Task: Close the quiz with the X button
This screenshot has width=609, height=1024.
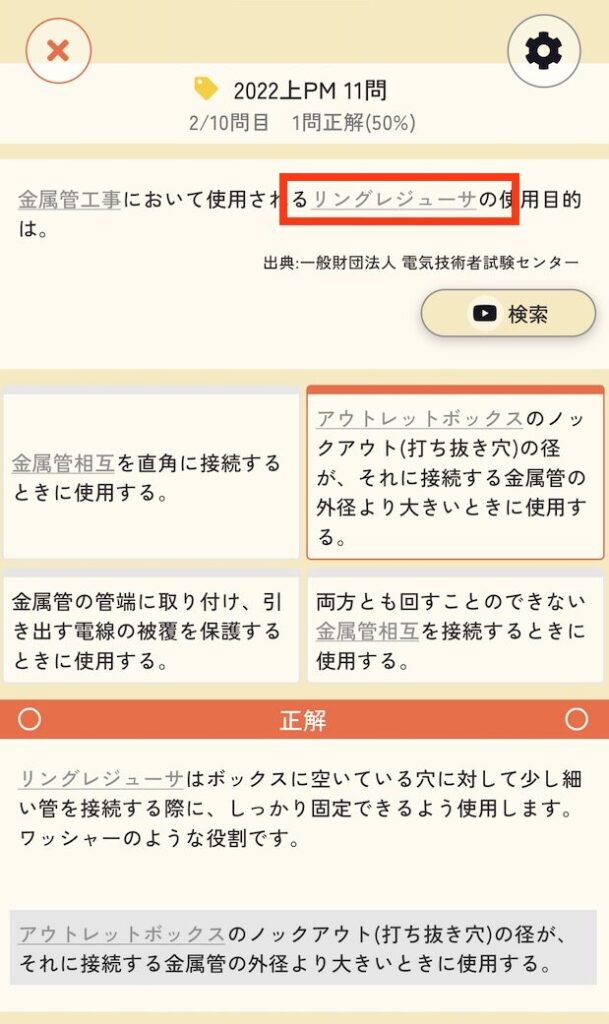Action: [58, 51]
